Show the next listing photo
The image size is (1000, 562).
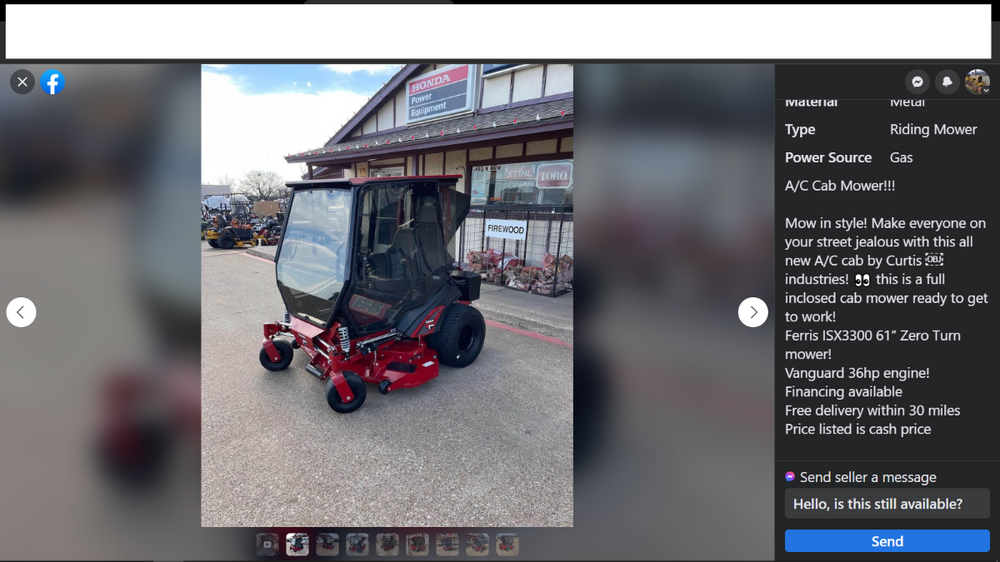click(753, 312)
